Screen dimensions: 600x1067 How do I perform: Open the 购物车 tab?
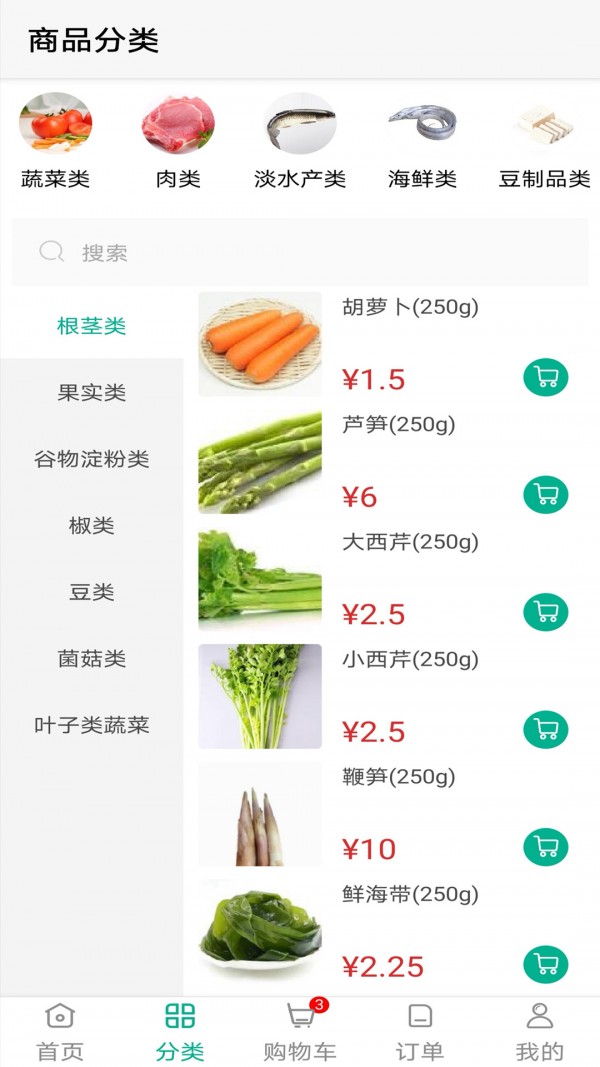point(300,1033)
